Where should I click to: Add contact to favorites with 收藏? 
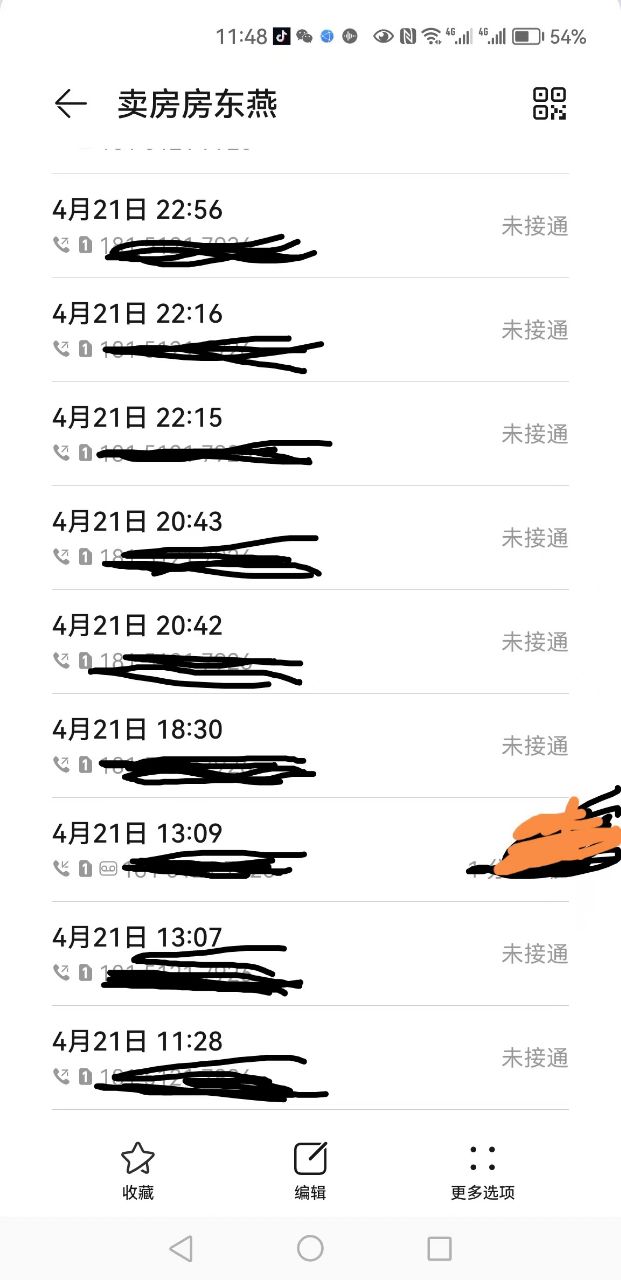(138, 1171)
